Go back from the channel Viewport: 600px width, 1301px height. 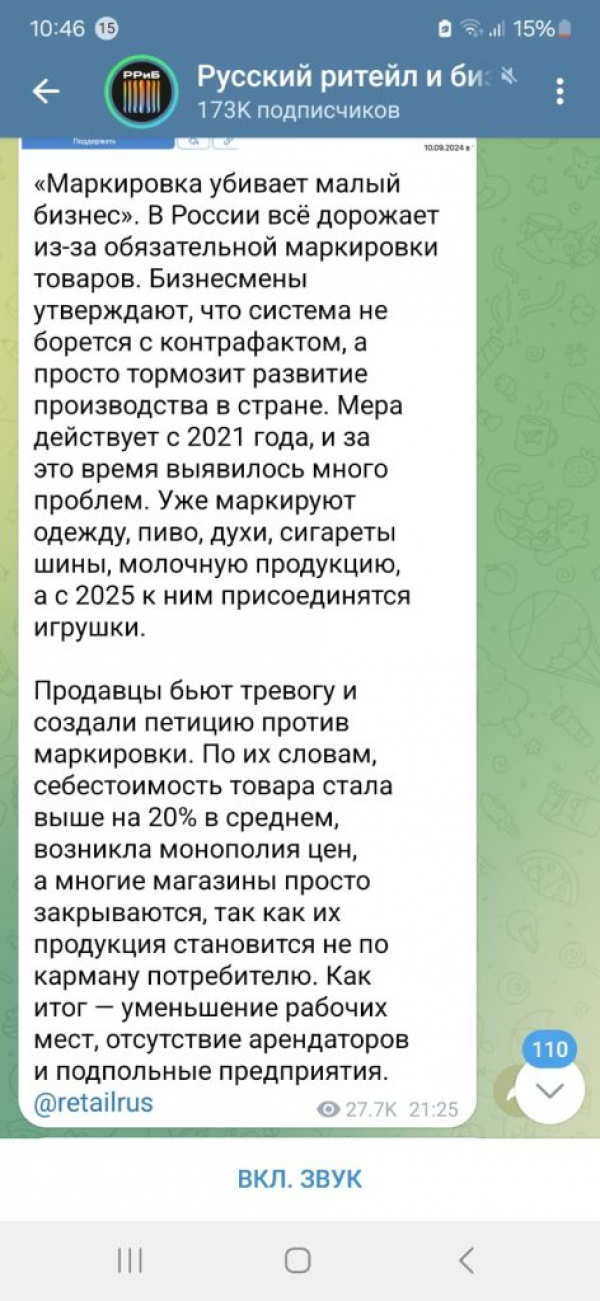tap(46, 92)
